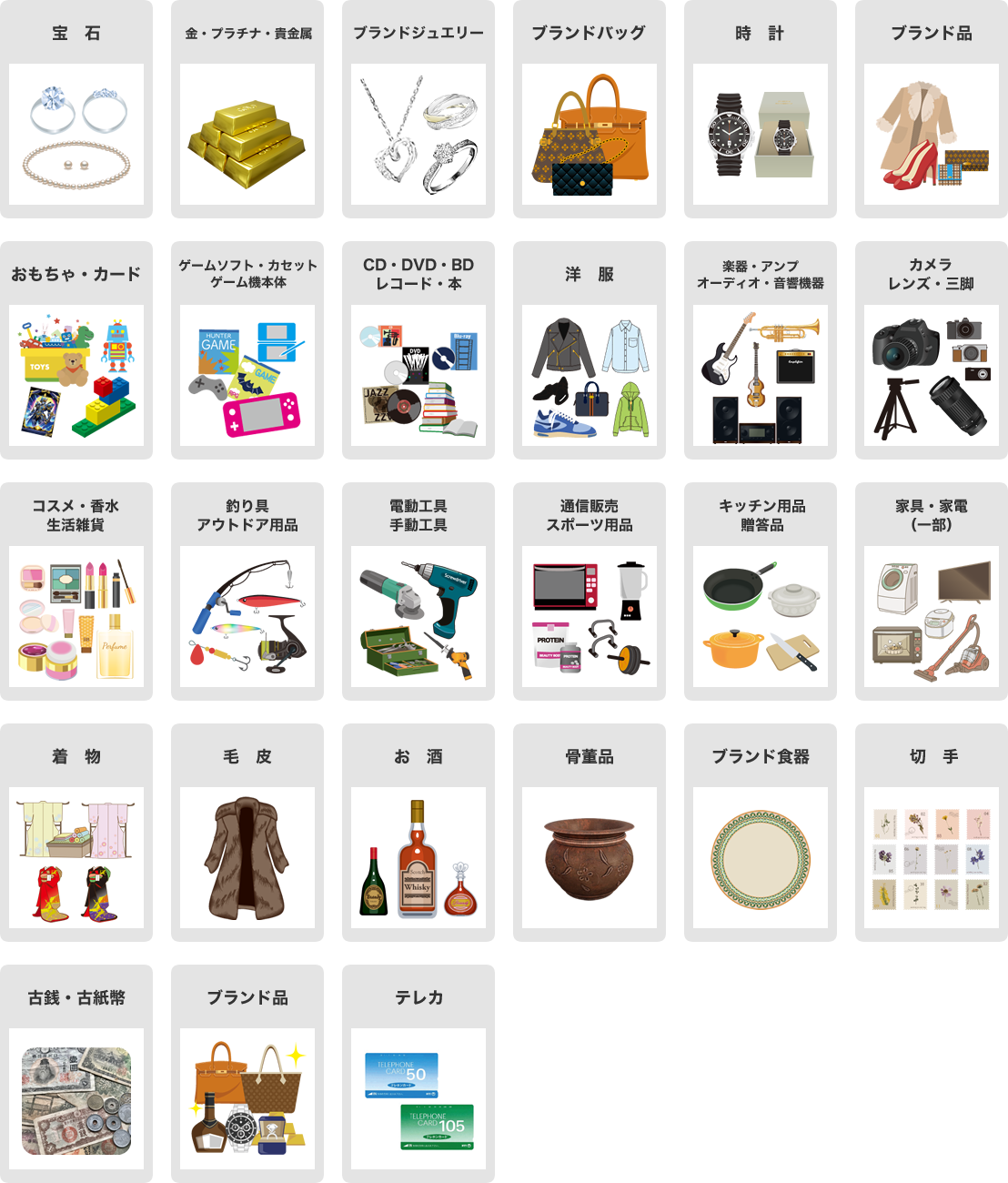1008x1183 pixels.
Task: Select the 金・プラチナ・貴金属 tile
Action: pos(247,133)
